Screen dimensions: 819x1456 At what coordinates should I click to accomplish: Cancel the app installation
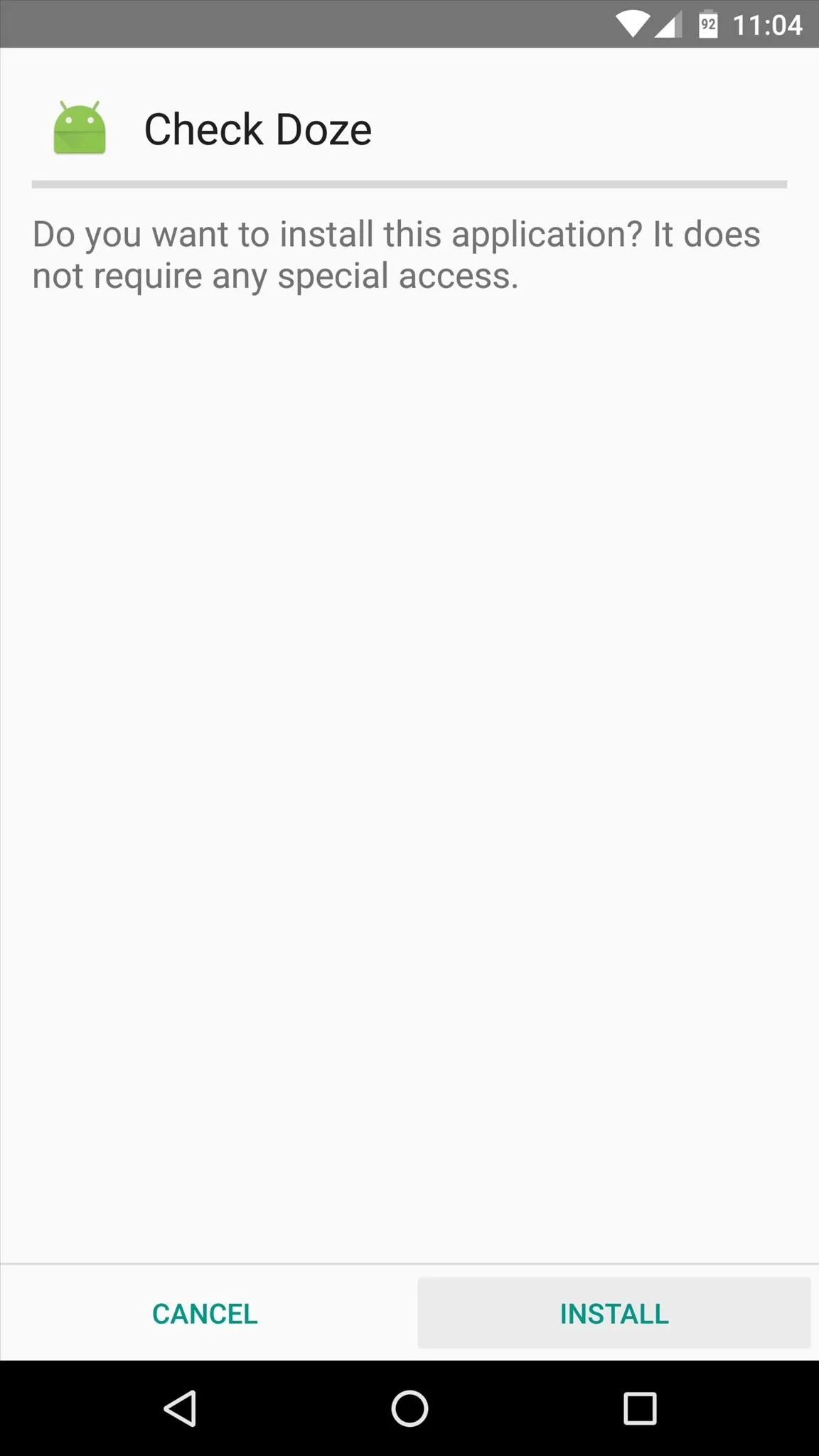205,1313
